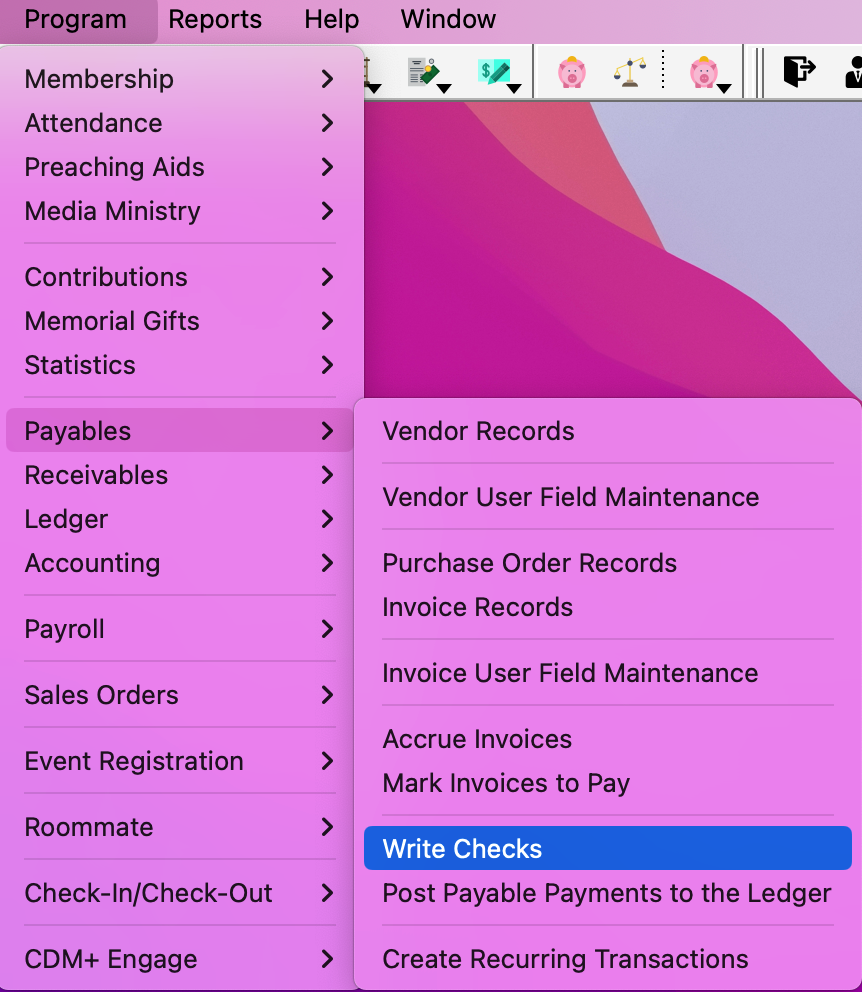Screen dimensions: 862x992
Task: Expand the Event Registration submenu
Action: (x=133, y=761)
